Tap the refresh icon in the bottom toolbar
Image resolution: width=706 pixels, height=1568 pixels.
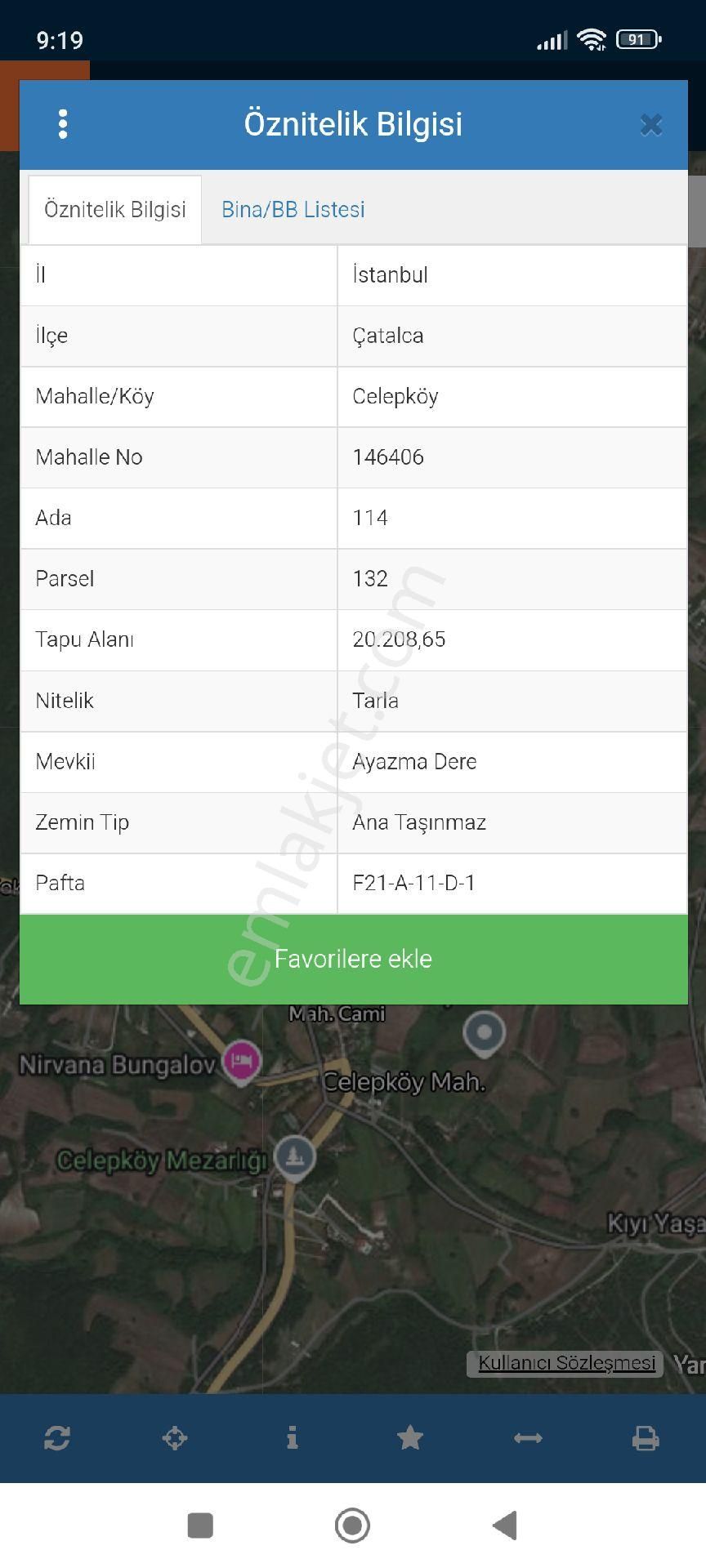click(x=57, y=1438)
